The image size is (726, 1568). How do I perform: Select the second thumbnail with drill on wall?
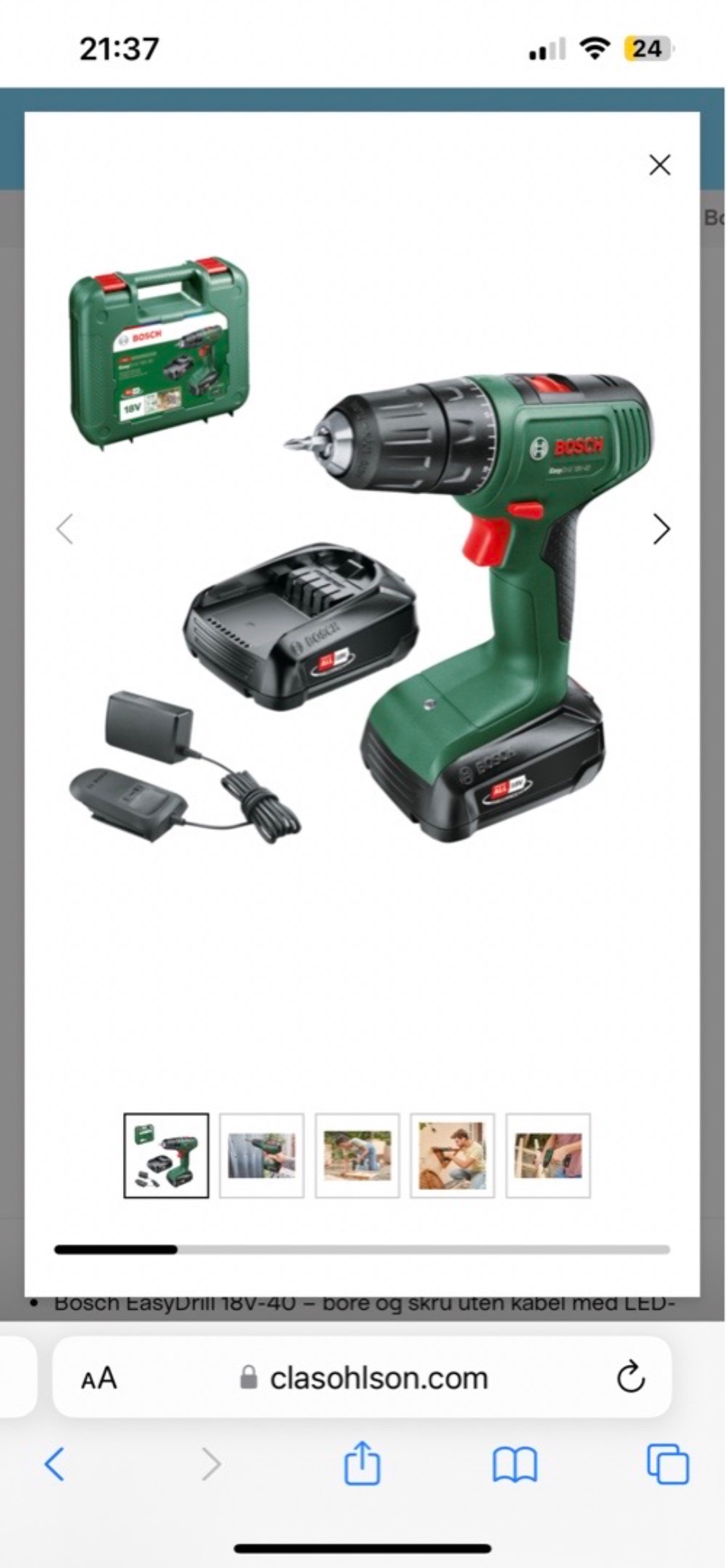click(x=261, y=1155)
